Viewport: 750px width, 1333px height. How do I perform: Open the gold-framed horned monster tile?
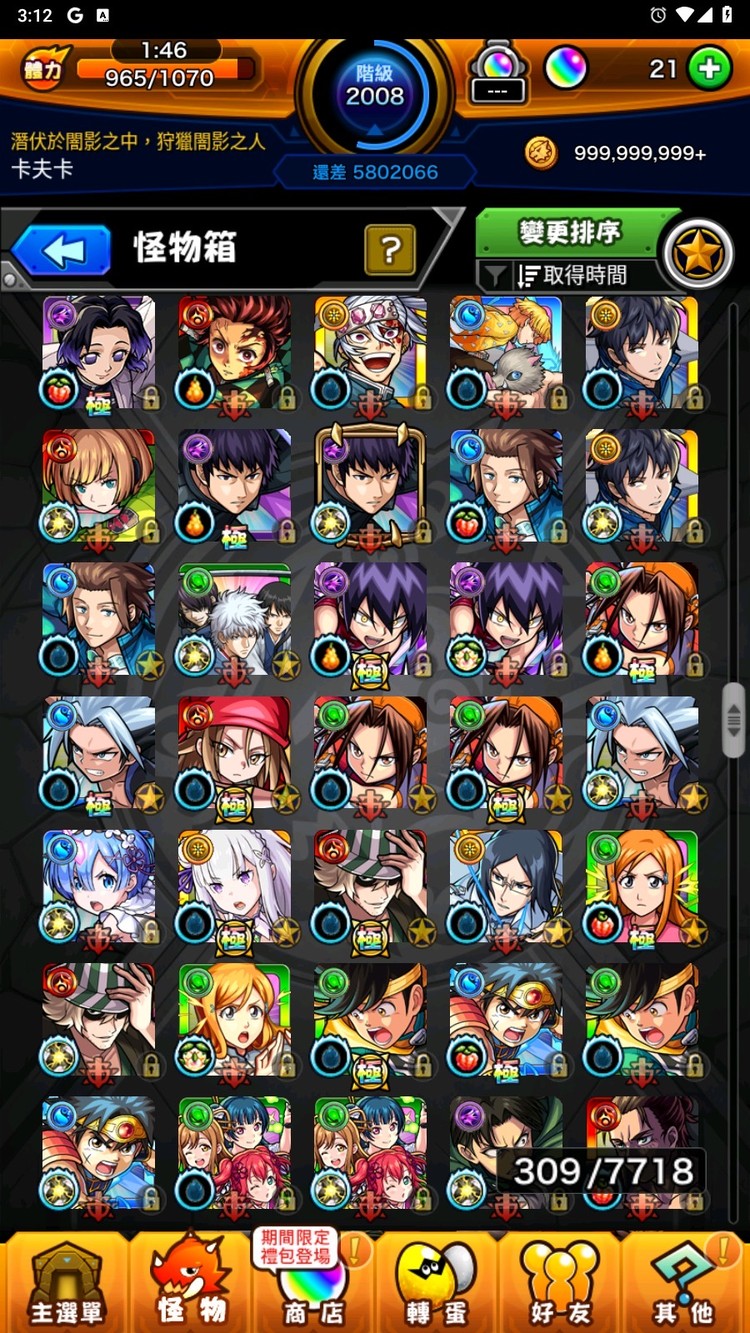click(371, 486)
